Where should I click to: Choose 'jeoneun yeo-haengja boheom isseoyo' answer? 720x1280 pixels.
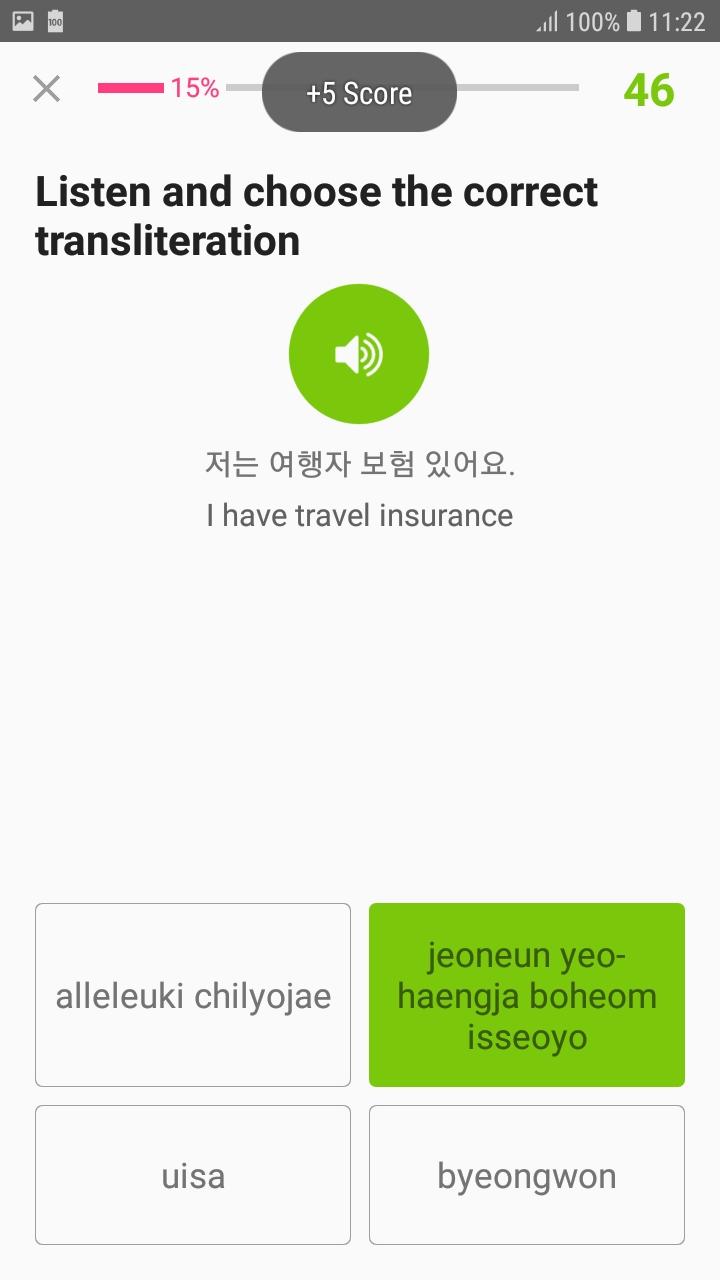(527, 995)
